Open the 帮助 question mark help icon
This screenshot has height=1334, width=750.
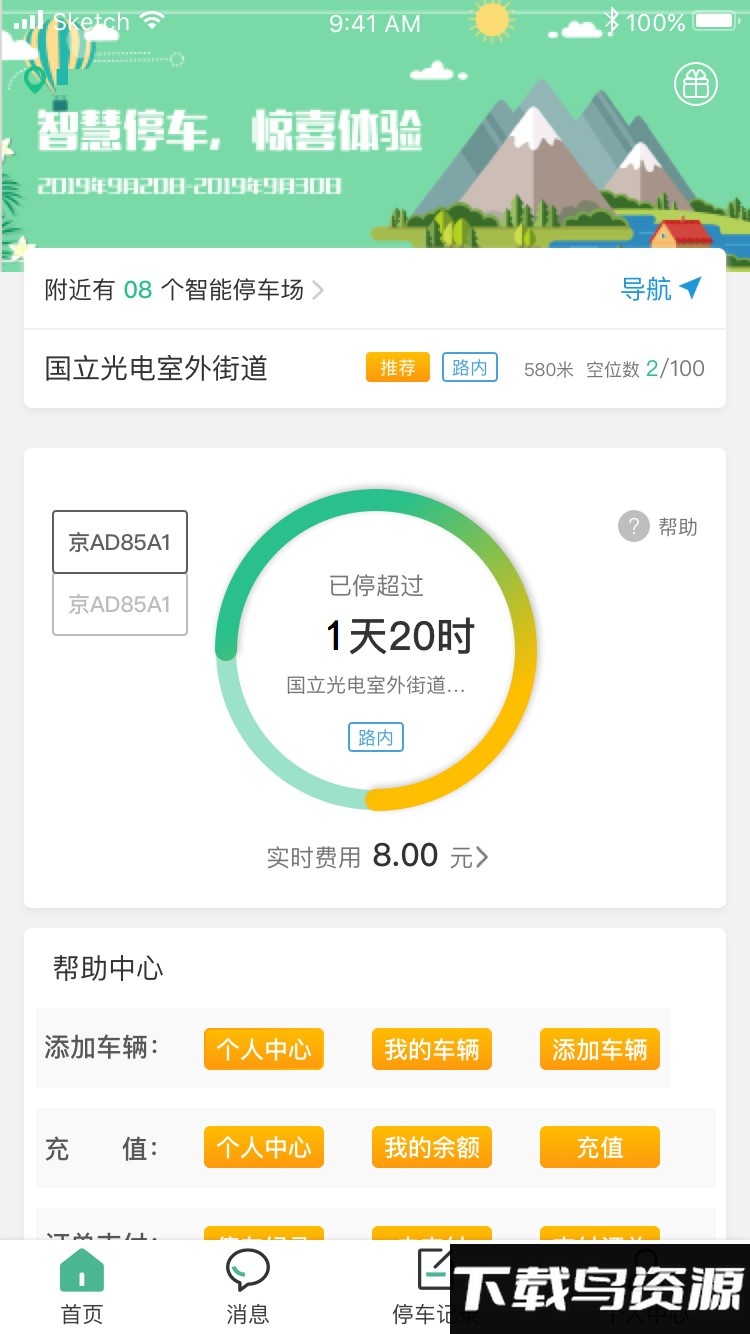coord(633,527)
